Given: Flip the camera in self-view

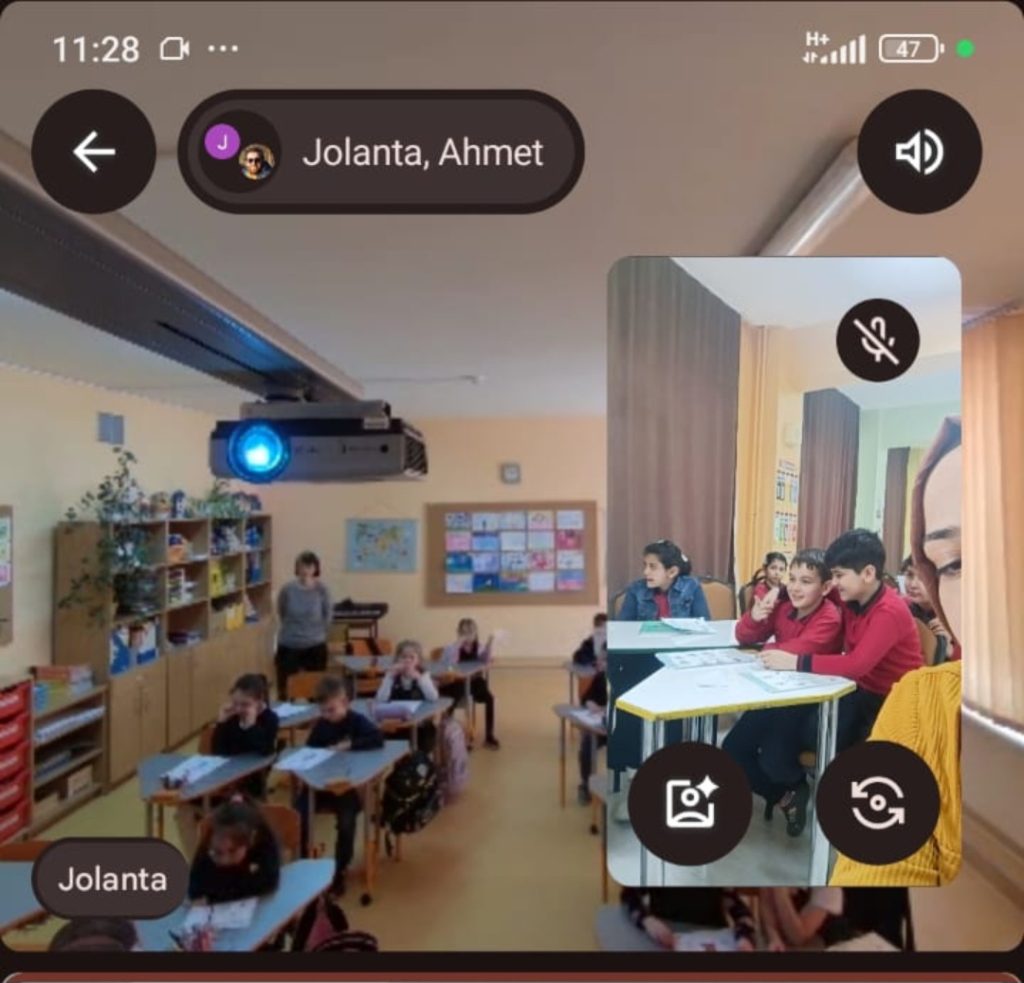Looking at the screenshot, I should coord(877,803).
